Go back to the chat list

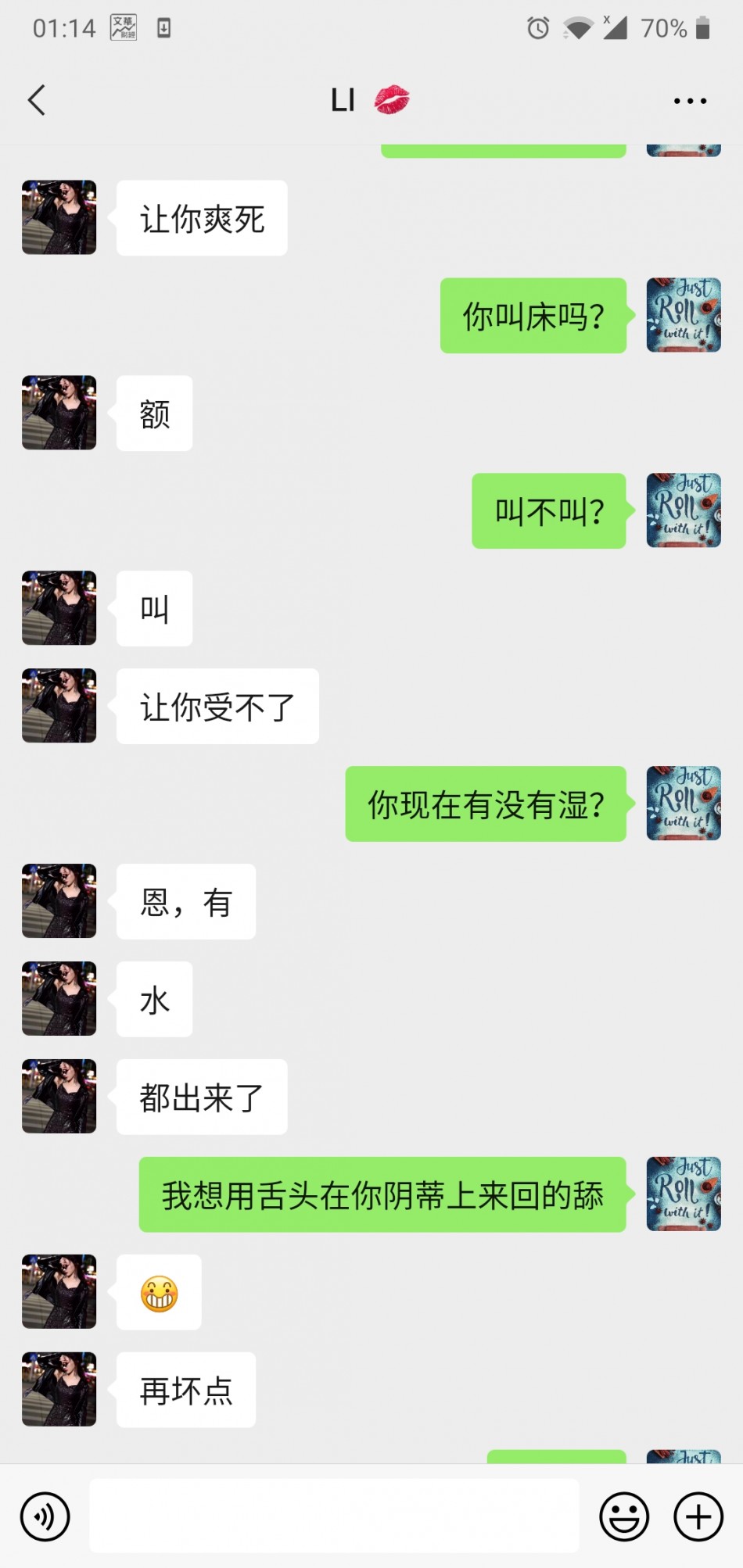tap(37, 100)
